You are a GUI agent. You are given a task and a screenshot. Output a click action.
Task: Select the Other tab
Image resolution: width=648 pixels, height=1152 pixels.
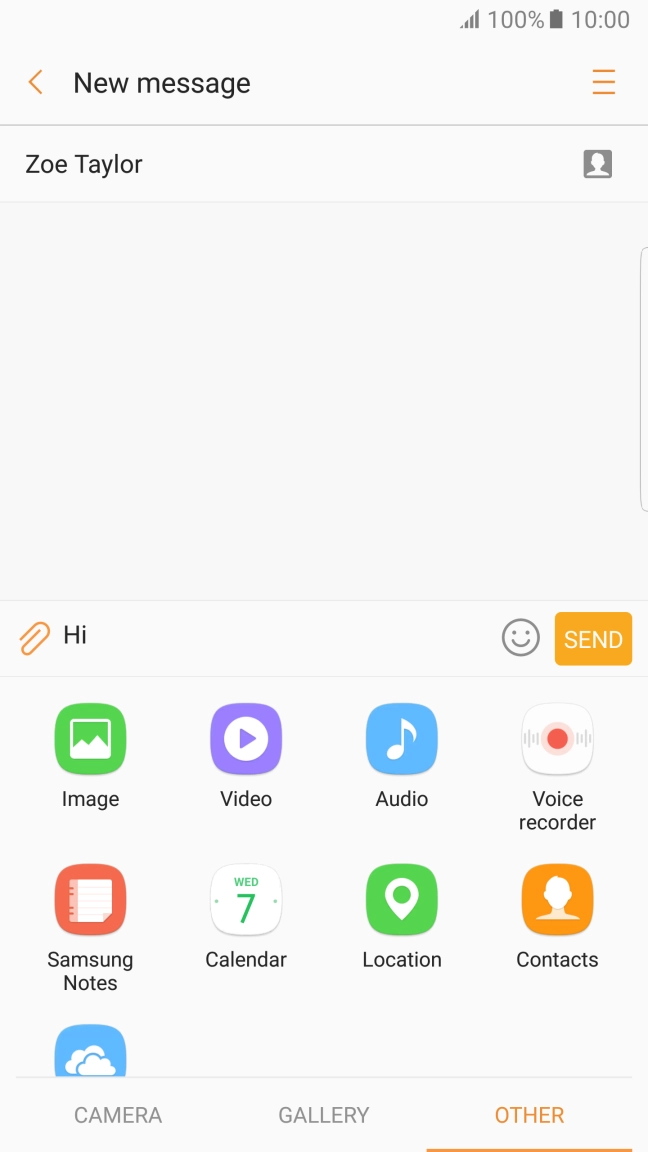(529, 1115)
